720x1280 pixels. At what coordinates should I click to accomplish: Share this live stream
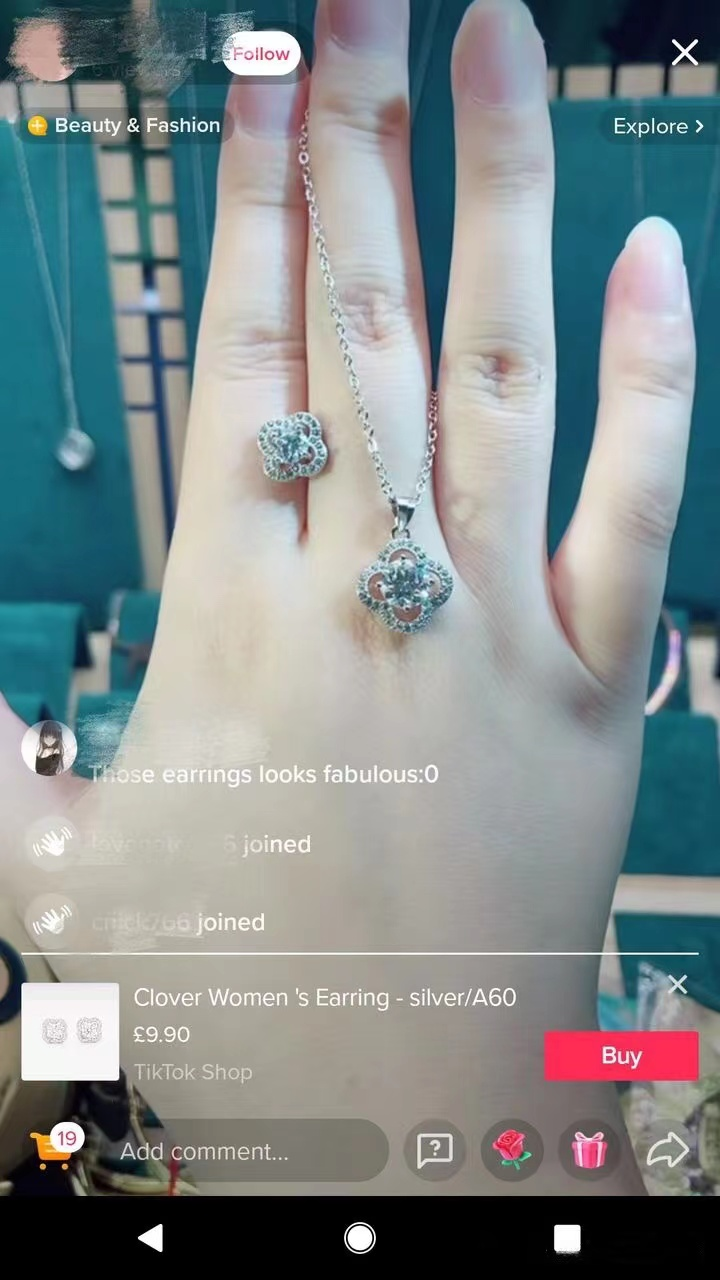coord(667,1151)
